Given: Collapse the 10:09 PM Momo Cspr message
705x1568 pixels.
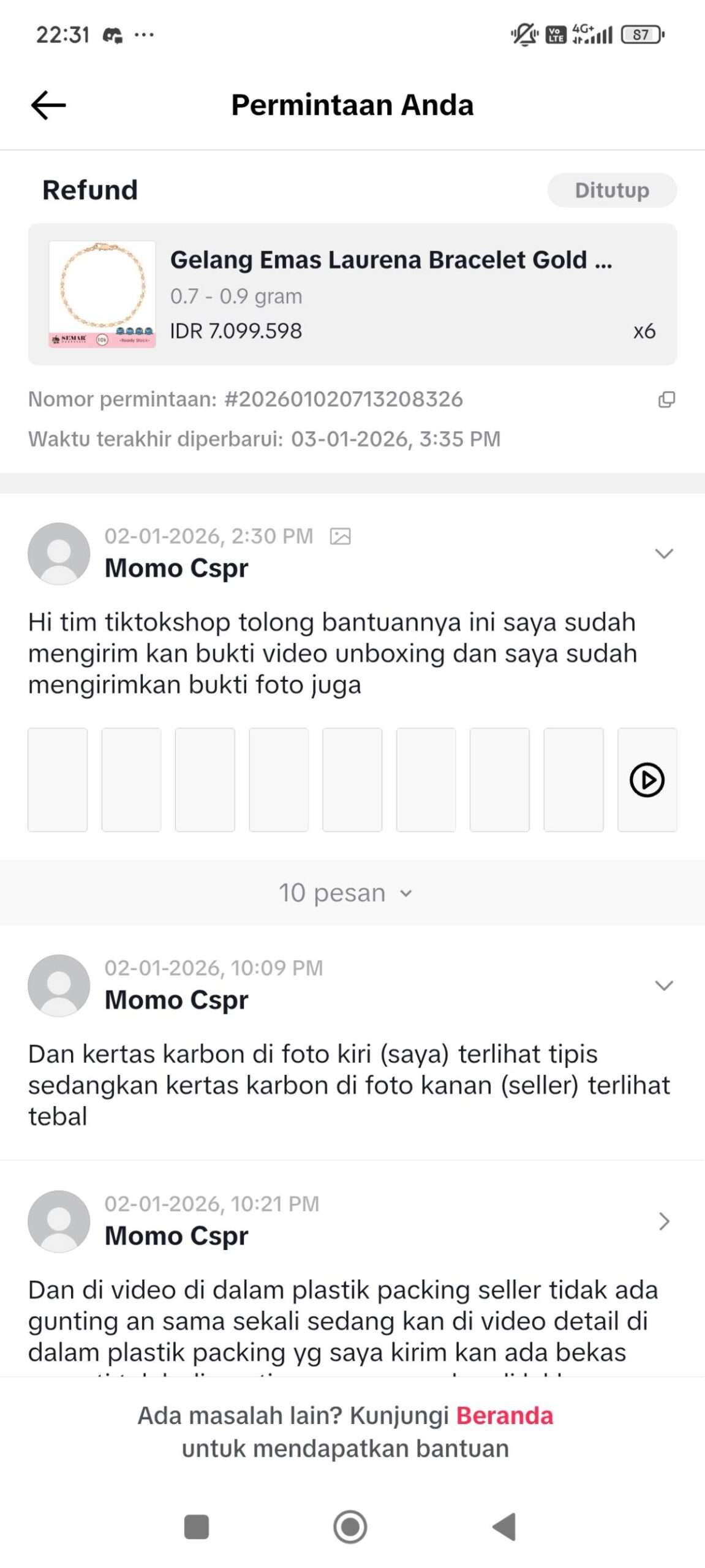Looking at the screenshot, I should tap(664, 986).
